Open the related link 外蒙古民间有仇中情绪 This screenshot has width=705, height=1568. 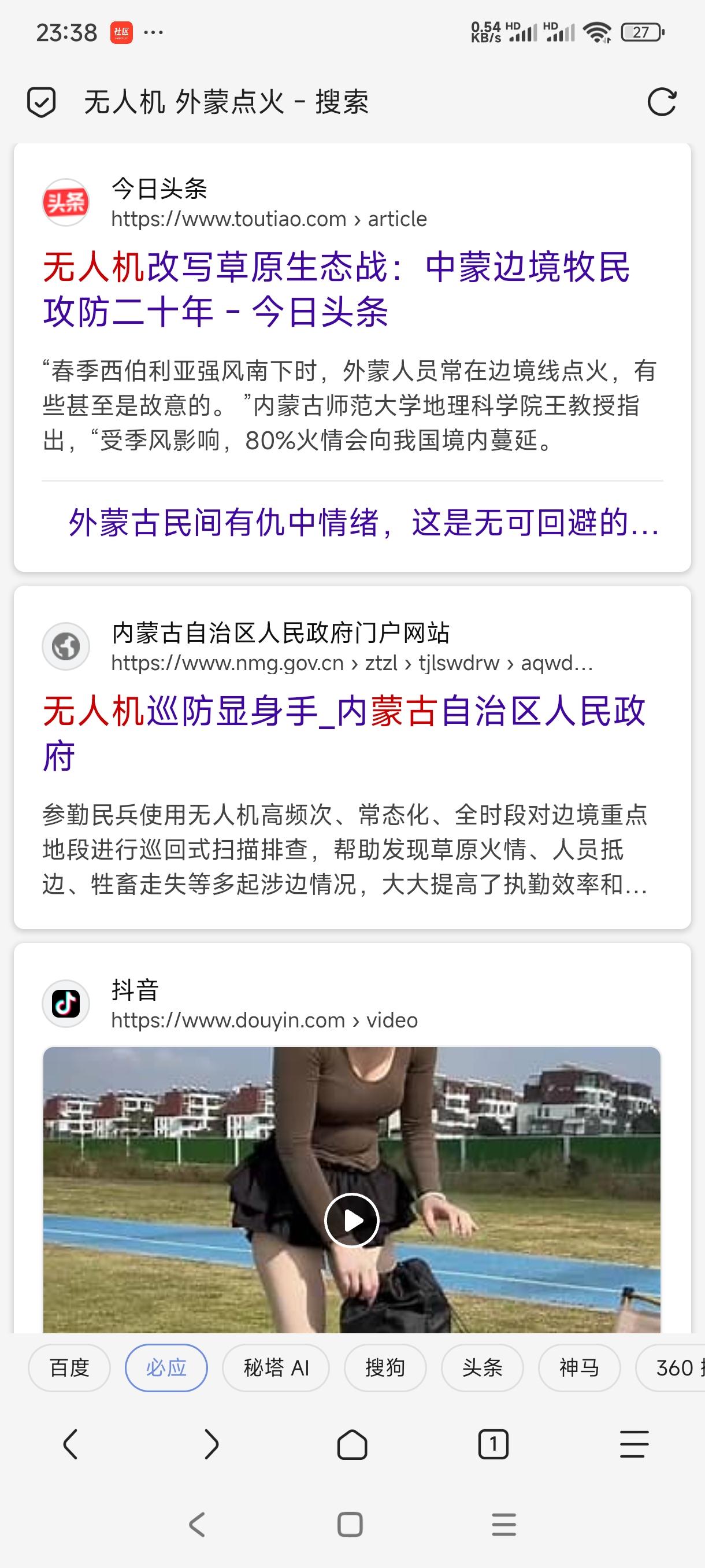[x=363, y=523]
